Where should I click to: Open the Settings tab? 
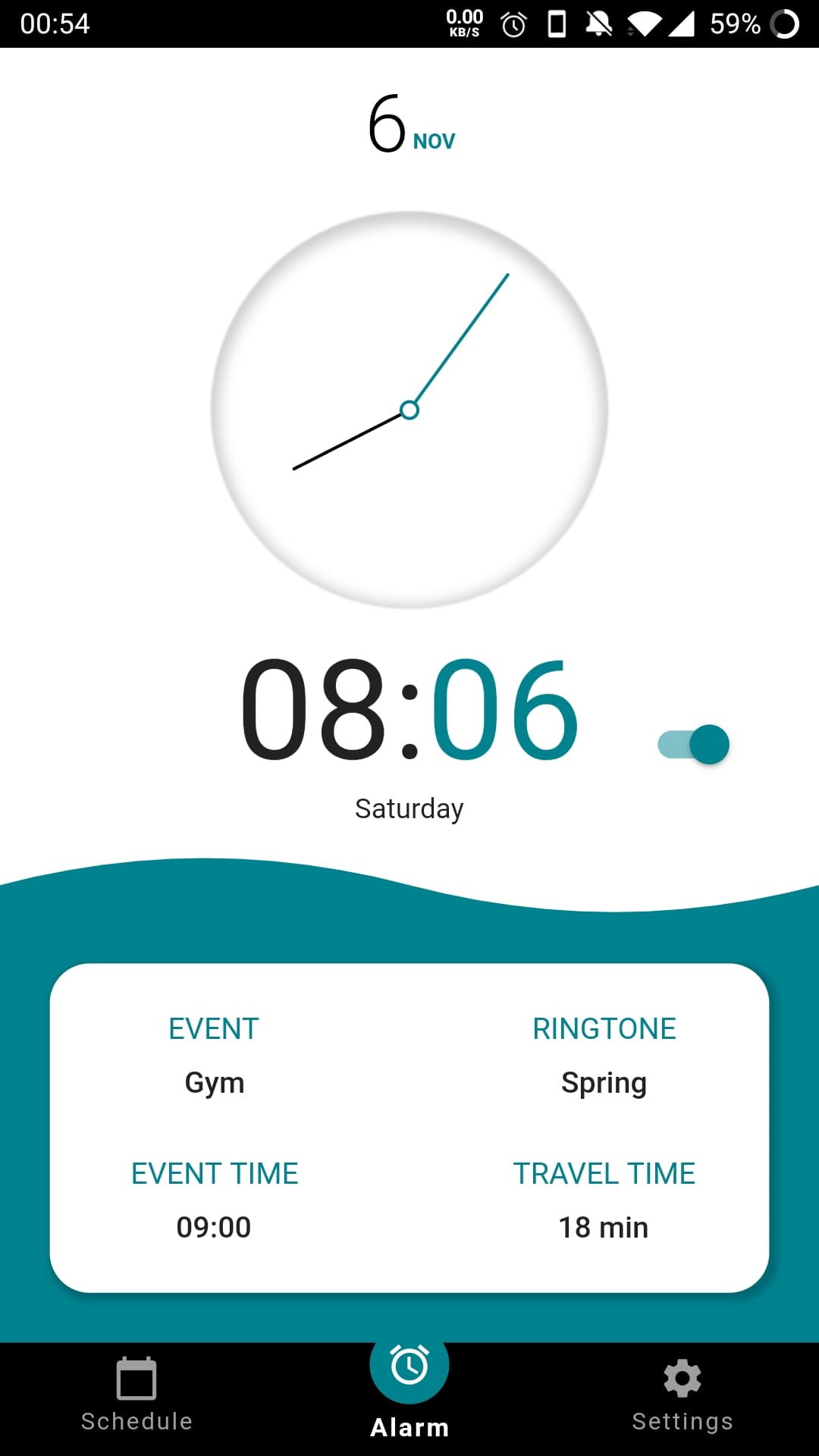(682, 1395)
